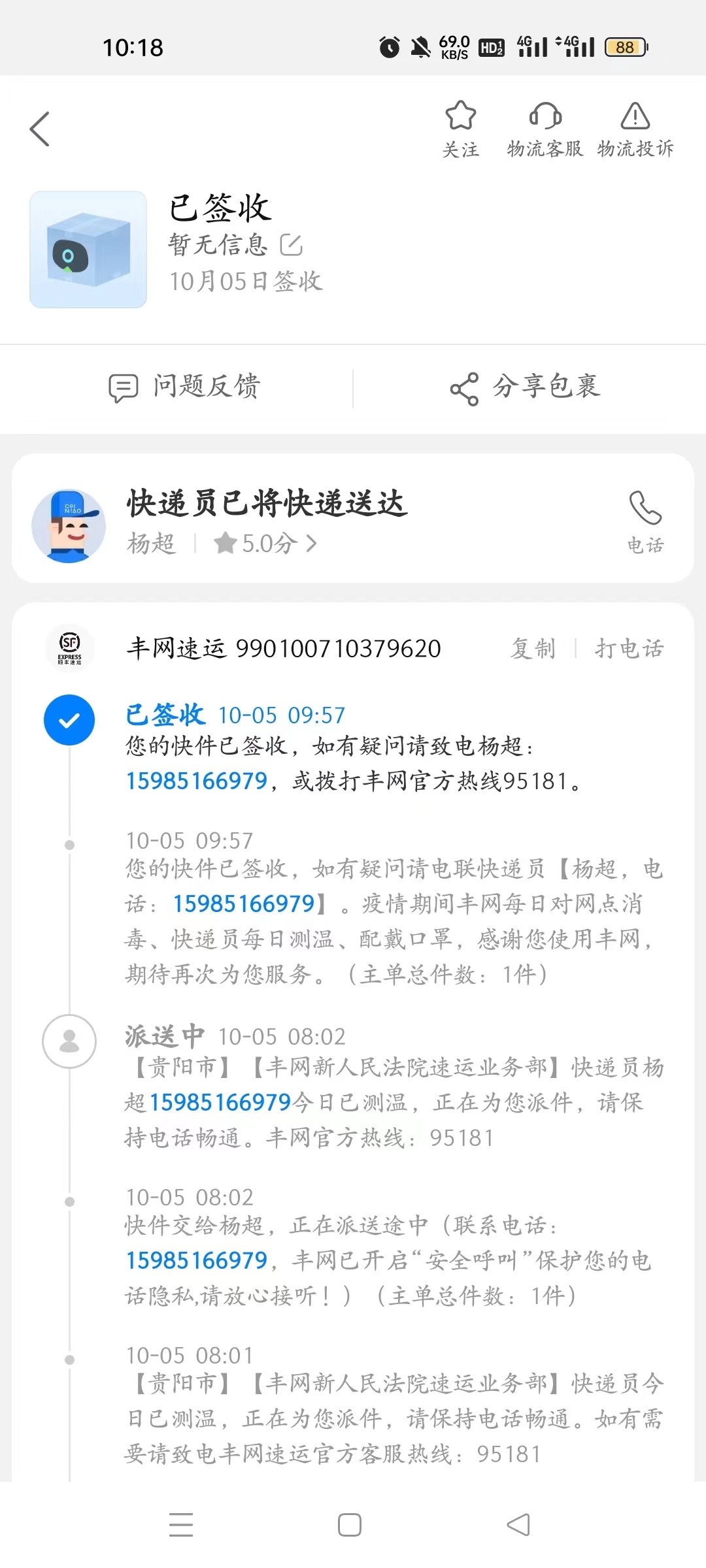Tap 打电话 to call 丰网速运
This screenshot has height=1568, width=706.
(629, 649)
